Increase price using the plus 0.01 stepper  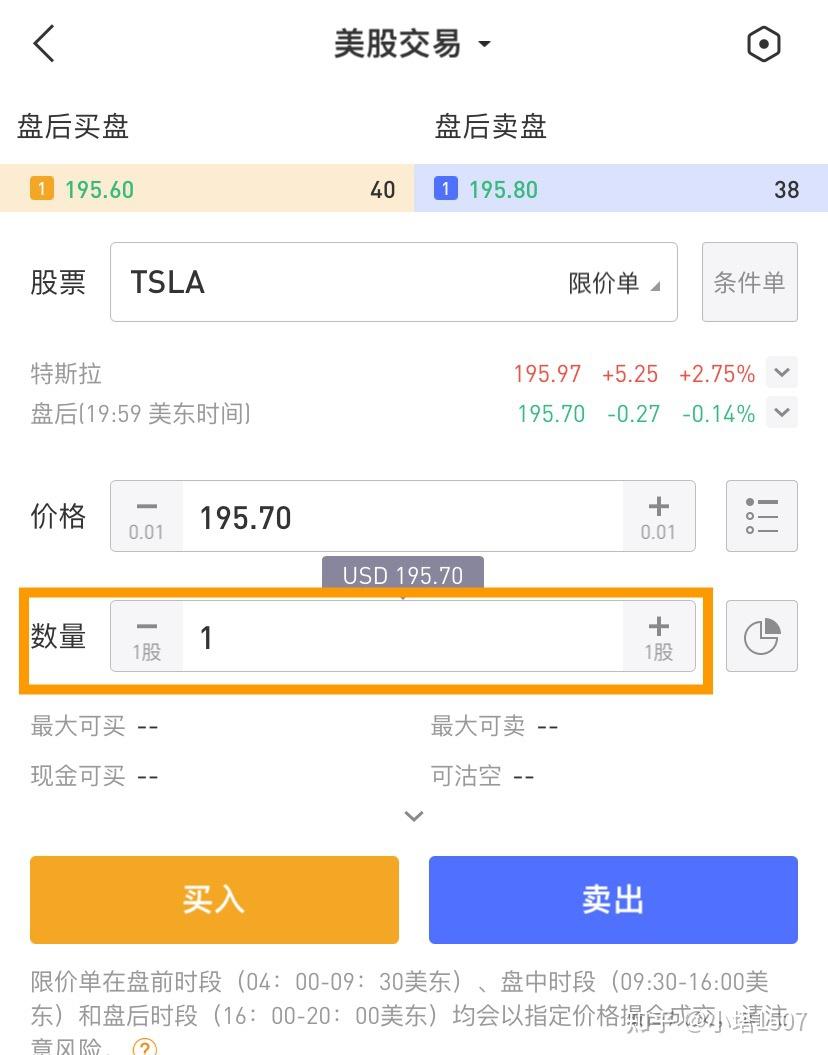point(657,516)
